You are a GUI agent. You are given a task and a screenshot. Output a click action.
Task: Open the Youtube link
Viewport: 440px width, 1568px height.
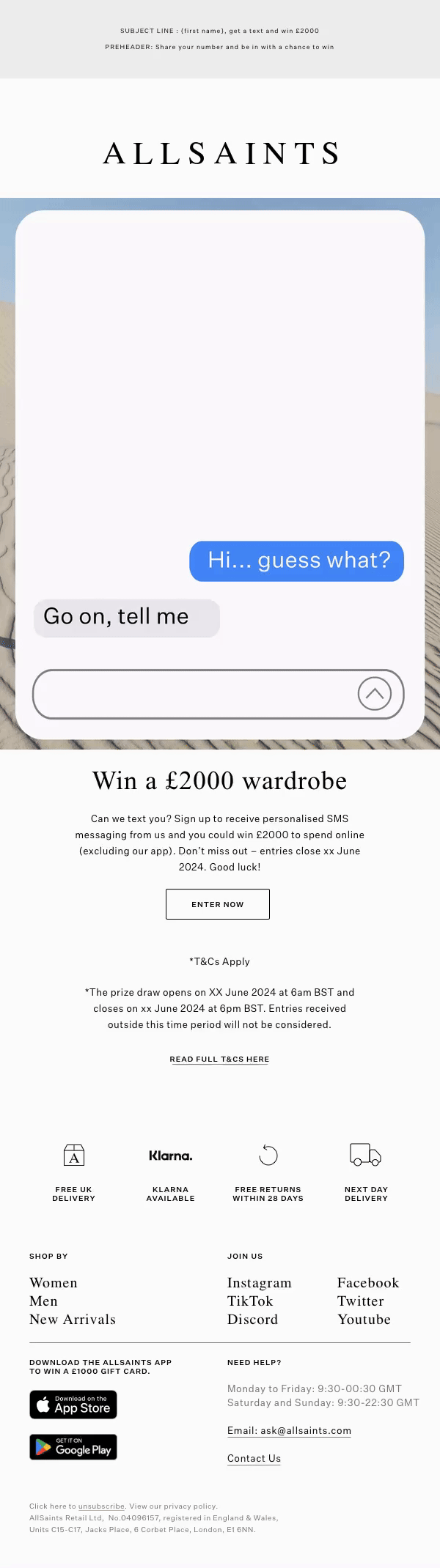click(x=364, y=1319)
